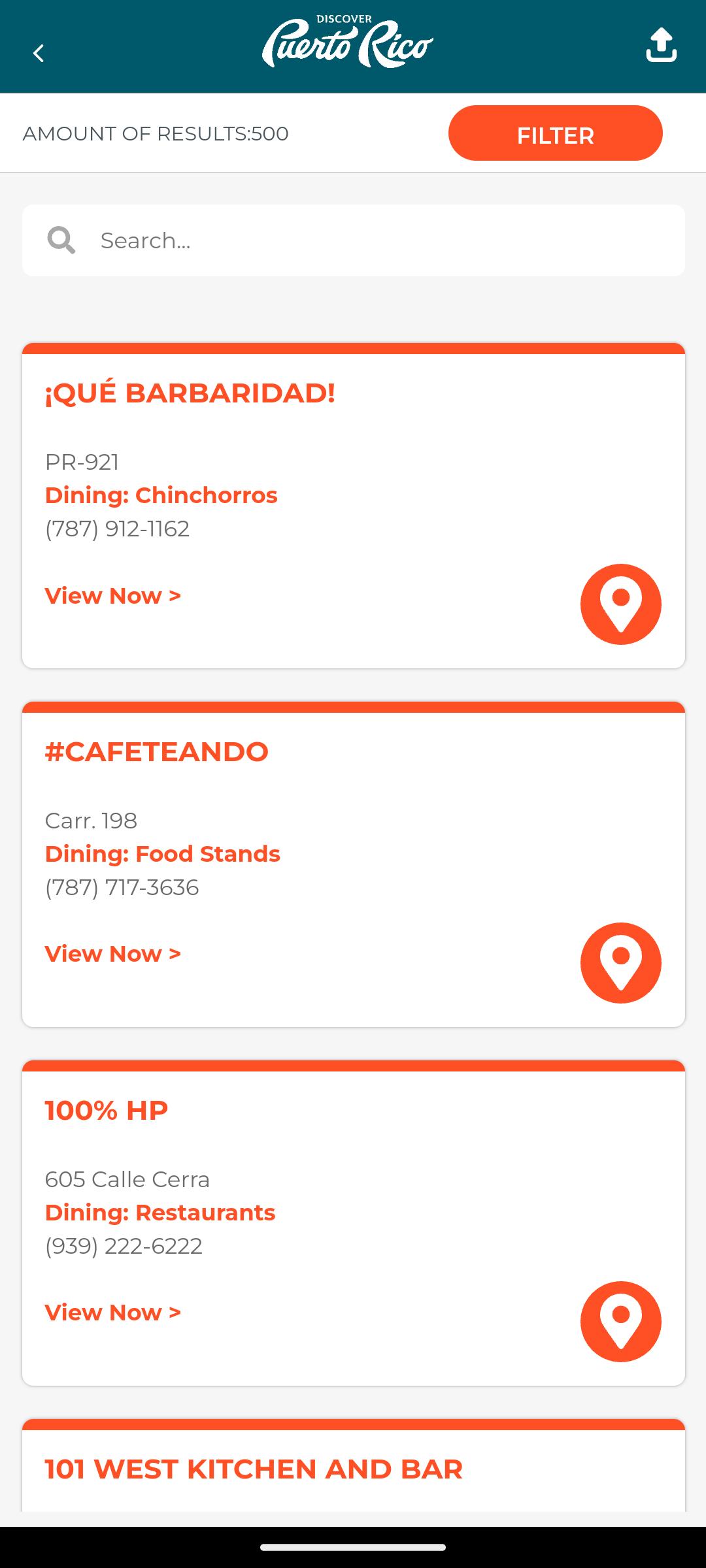This screenshot has width=706, height=1568.
Task: Show #Cafeteando on the map
Action: (620, 963)
